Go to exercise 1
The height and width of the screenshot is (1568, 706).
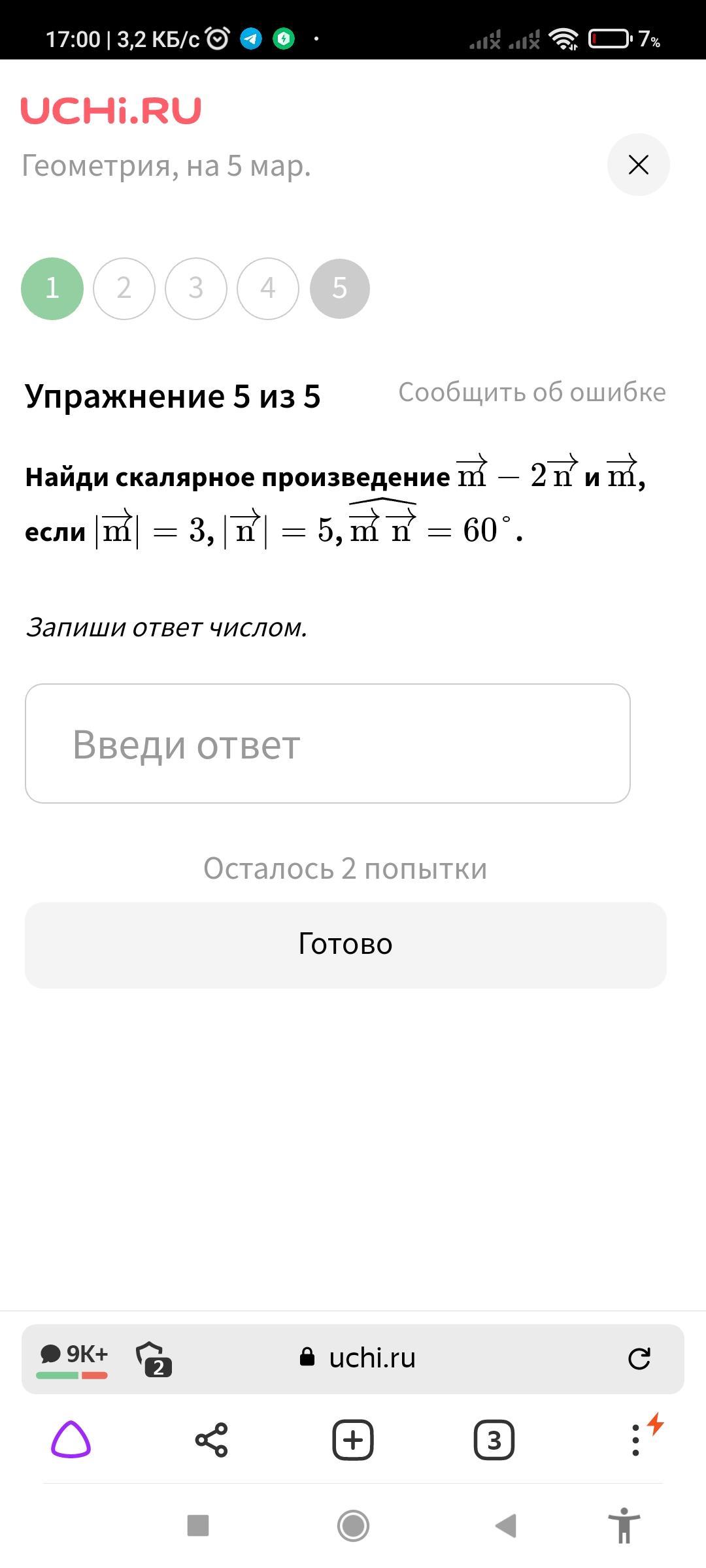[x=52, y=288]
